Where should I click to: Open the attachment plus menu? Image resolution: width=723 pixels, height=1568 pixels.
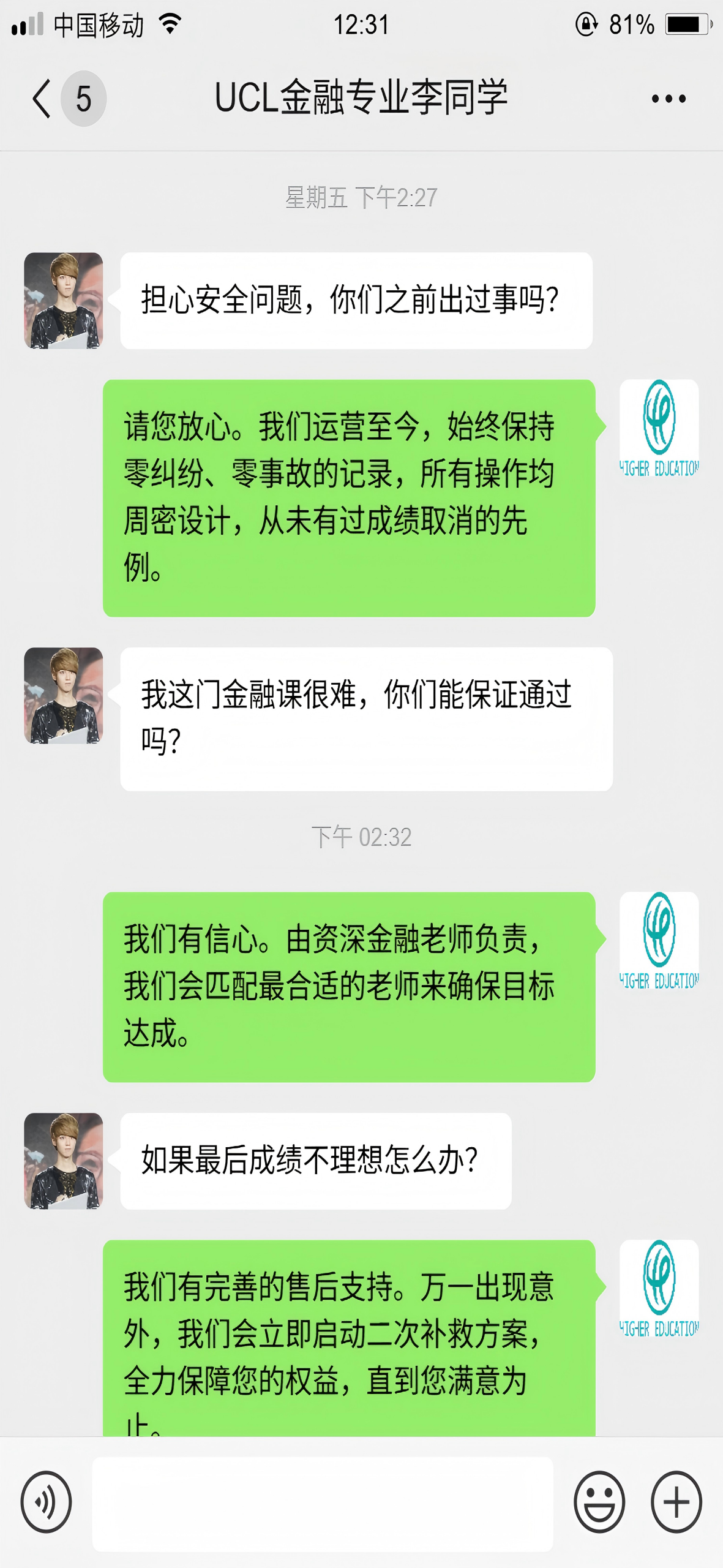click(673, 1502)
